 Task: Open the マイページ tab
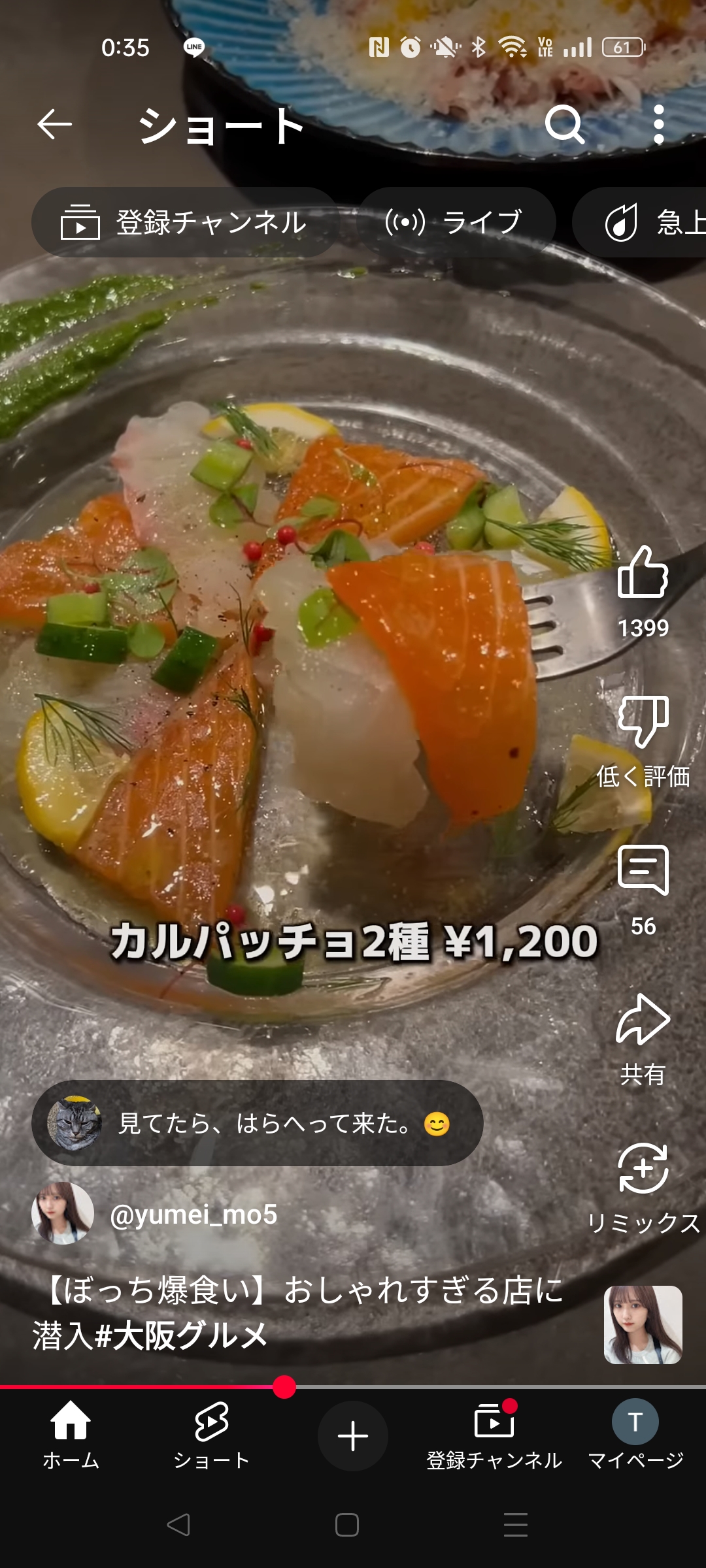click(x=635, y=1435)
